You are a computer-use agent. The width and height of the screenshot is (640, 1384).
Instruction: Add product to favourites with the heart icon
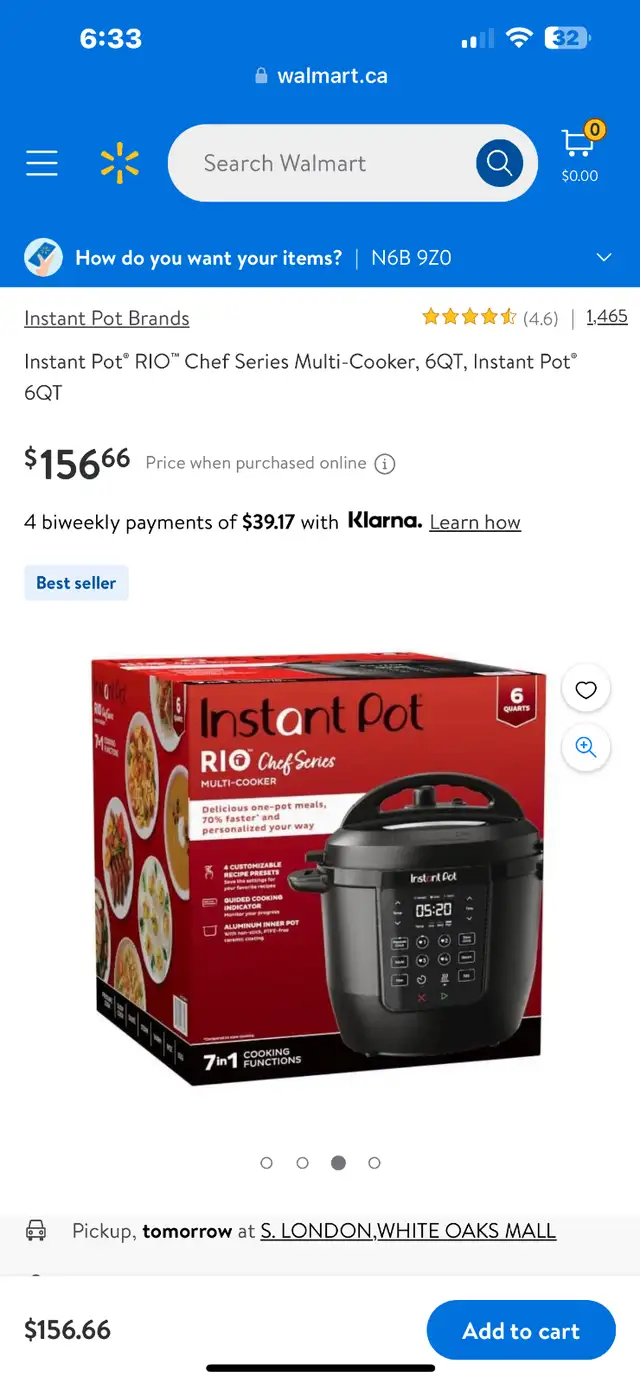[586, 690]
